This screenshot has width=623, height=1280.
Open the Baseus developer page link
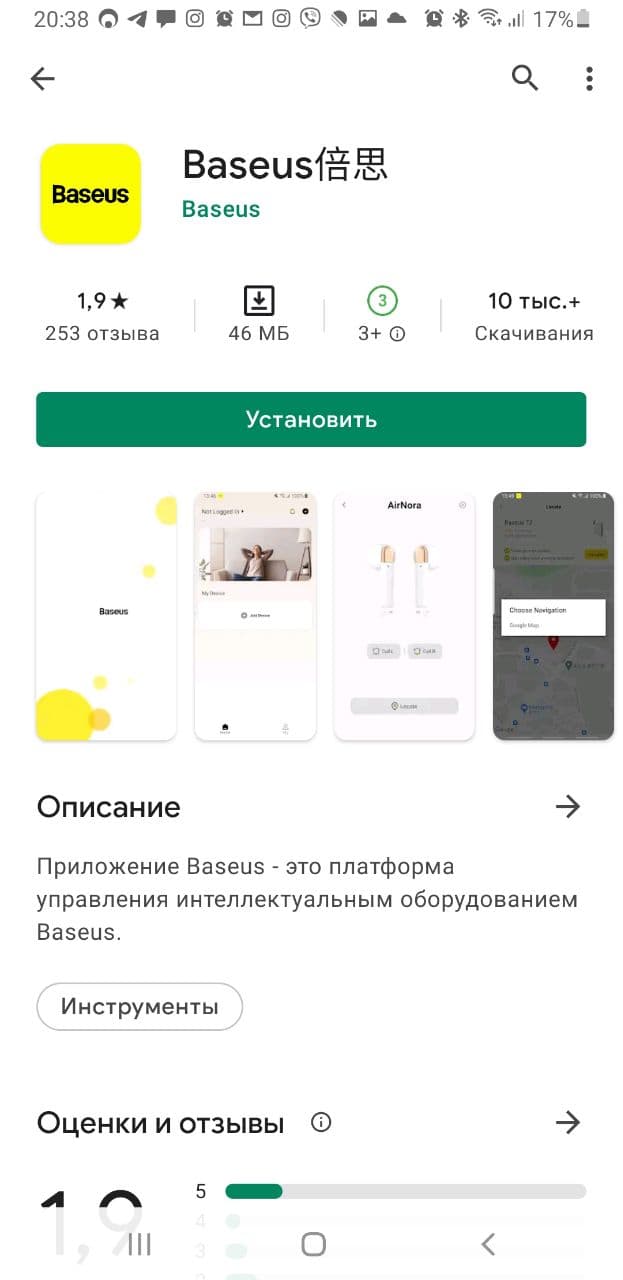(x=220, y=209)
